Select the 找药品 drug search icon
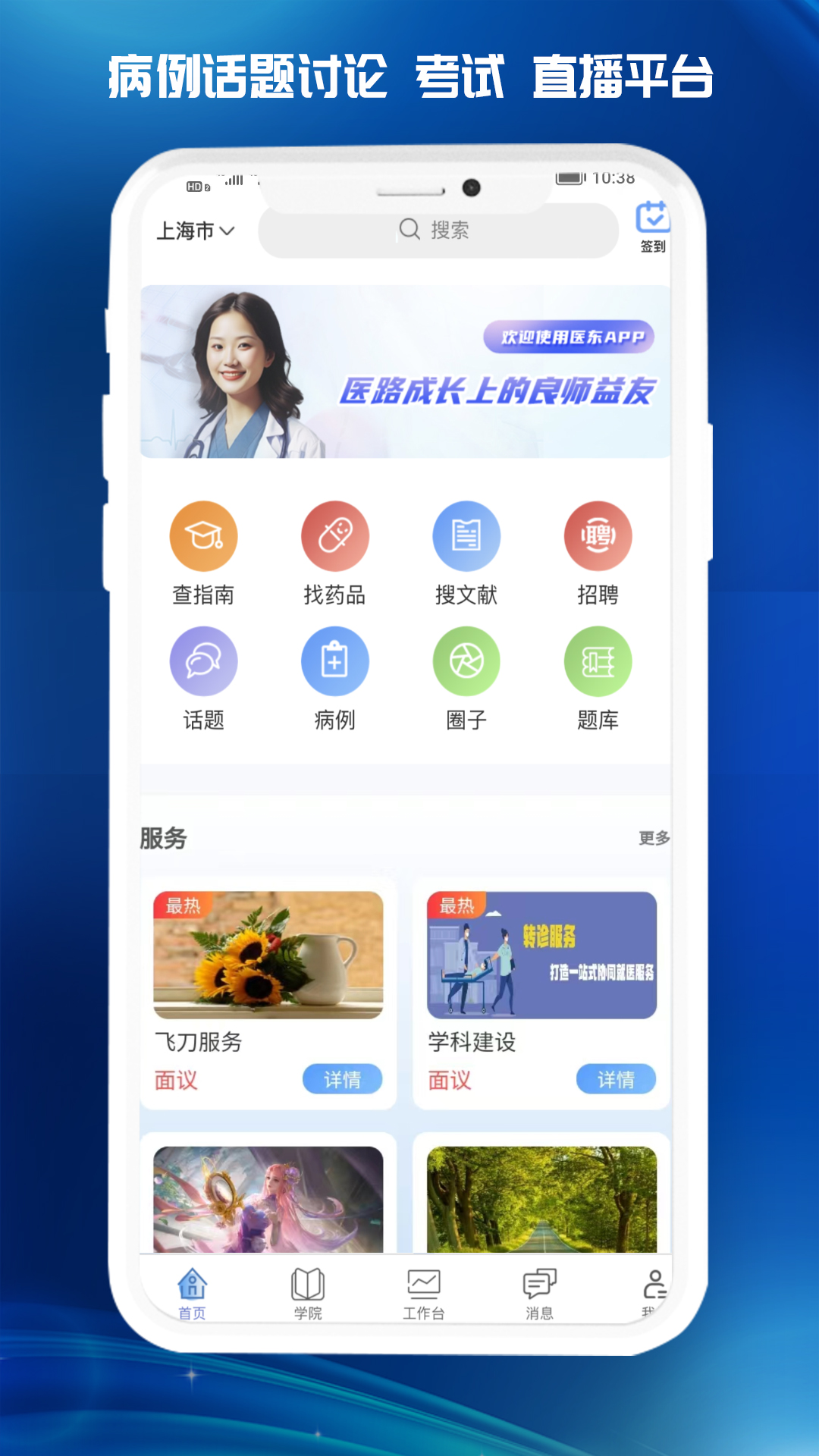The height and width of the screenshot is (1456, 819). 334,536
